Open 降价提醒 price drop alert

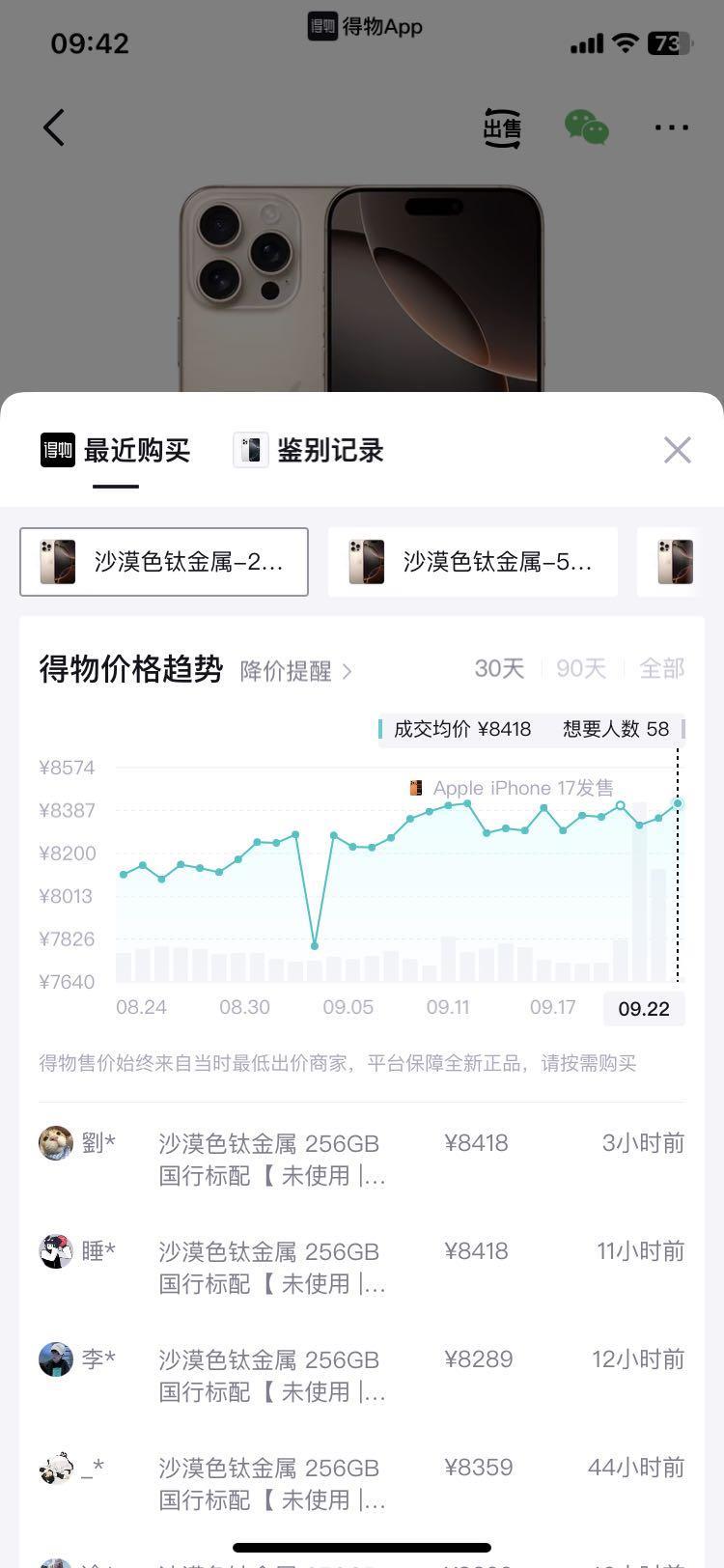point(295,671)
